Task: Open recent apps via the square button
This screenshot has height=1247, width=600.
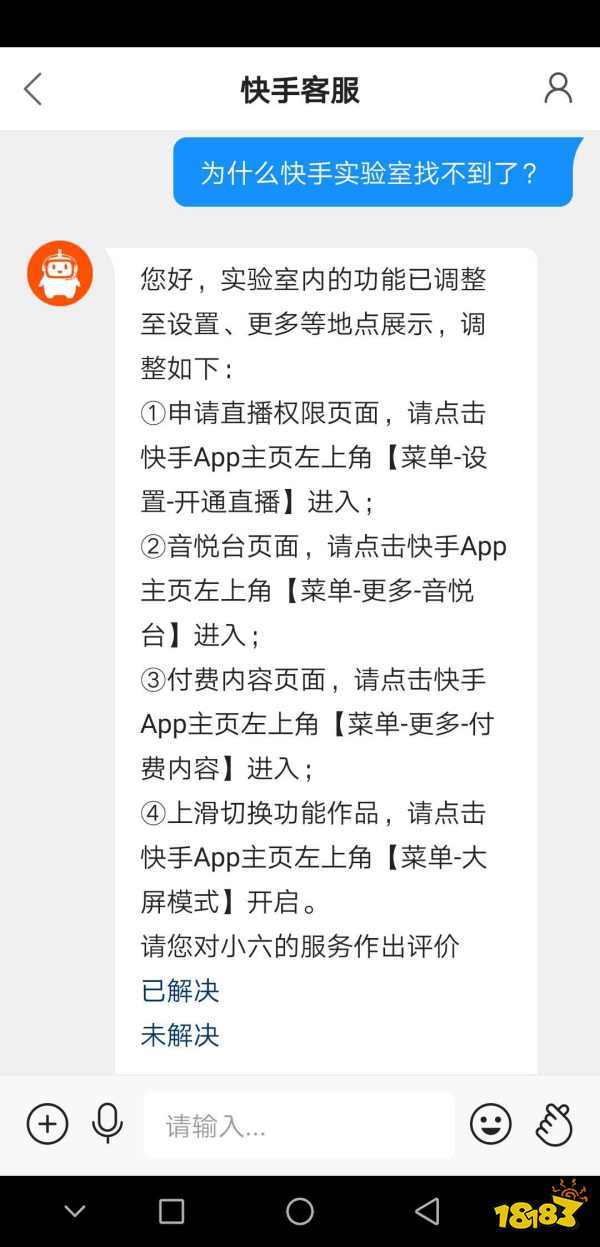Action: point(172,1211)
